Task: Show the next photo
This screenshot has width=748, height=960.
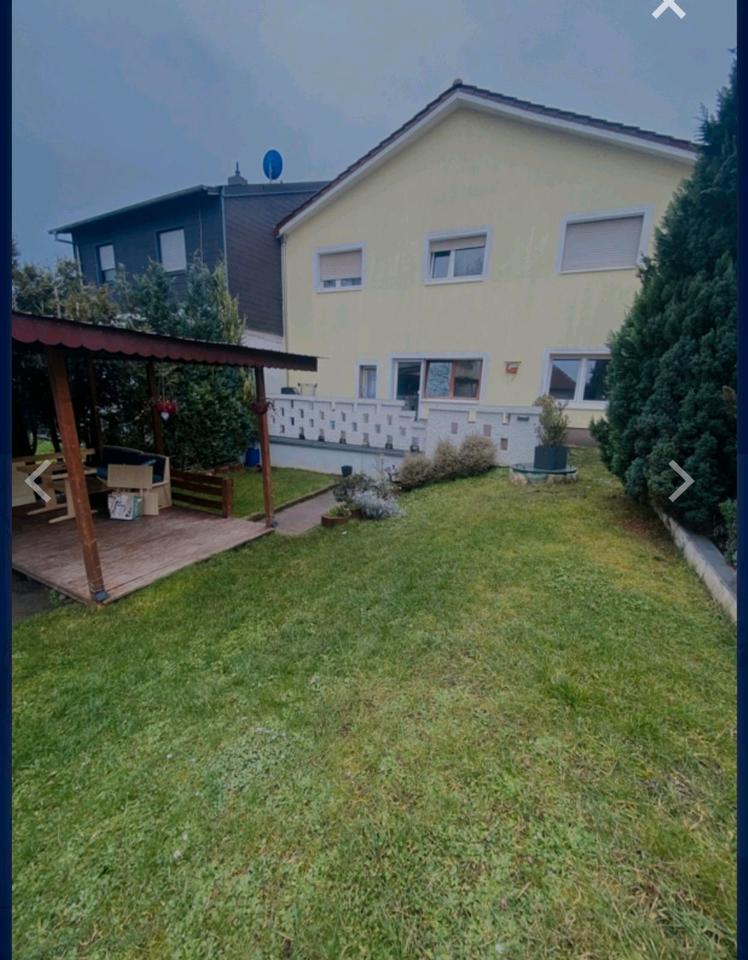Action: coord(681,481)
